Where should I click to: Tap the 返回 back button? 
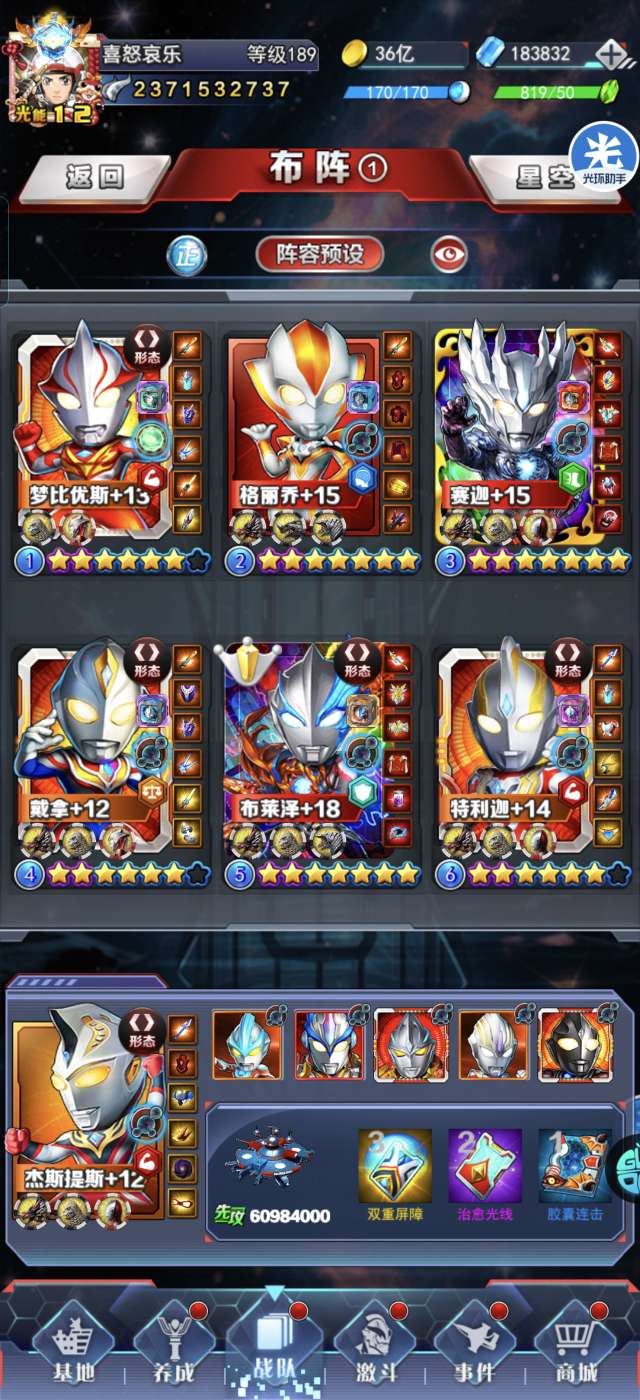(95, 177)
